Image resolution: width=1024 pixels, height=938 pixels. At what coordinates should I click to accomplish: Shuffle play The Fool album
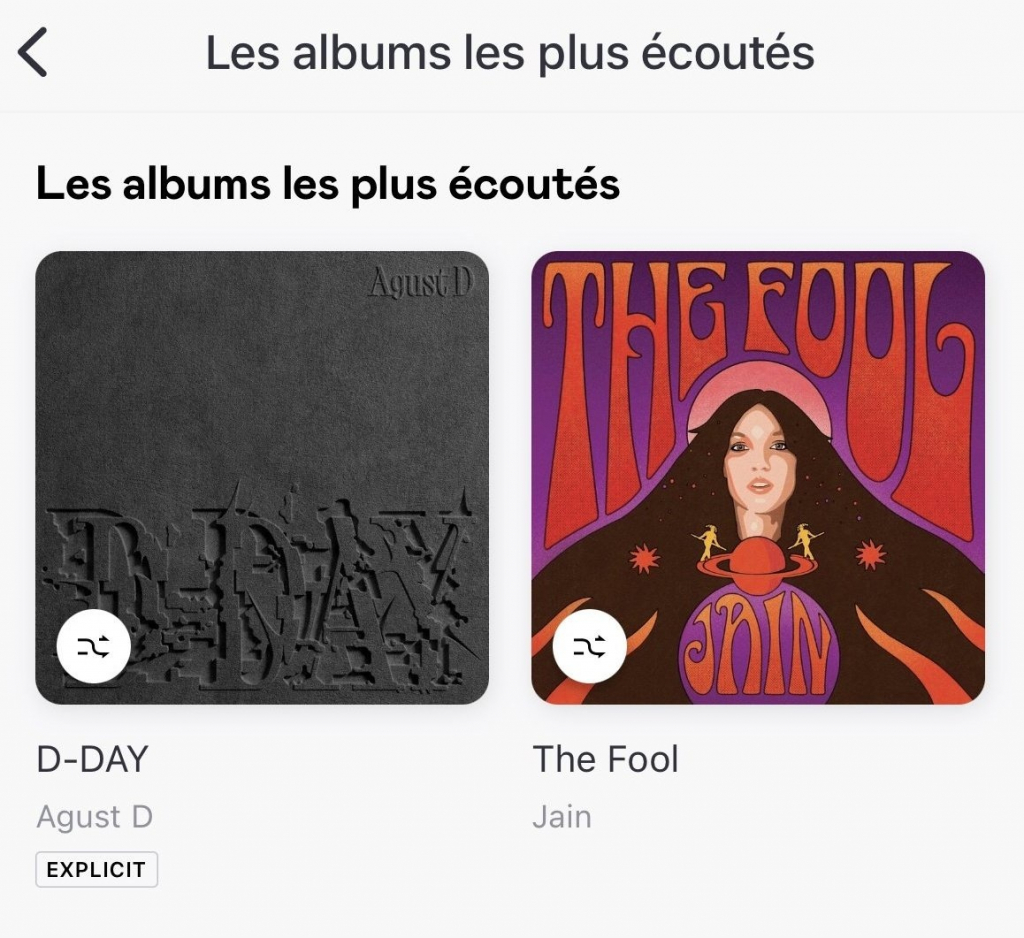(590, 647)
